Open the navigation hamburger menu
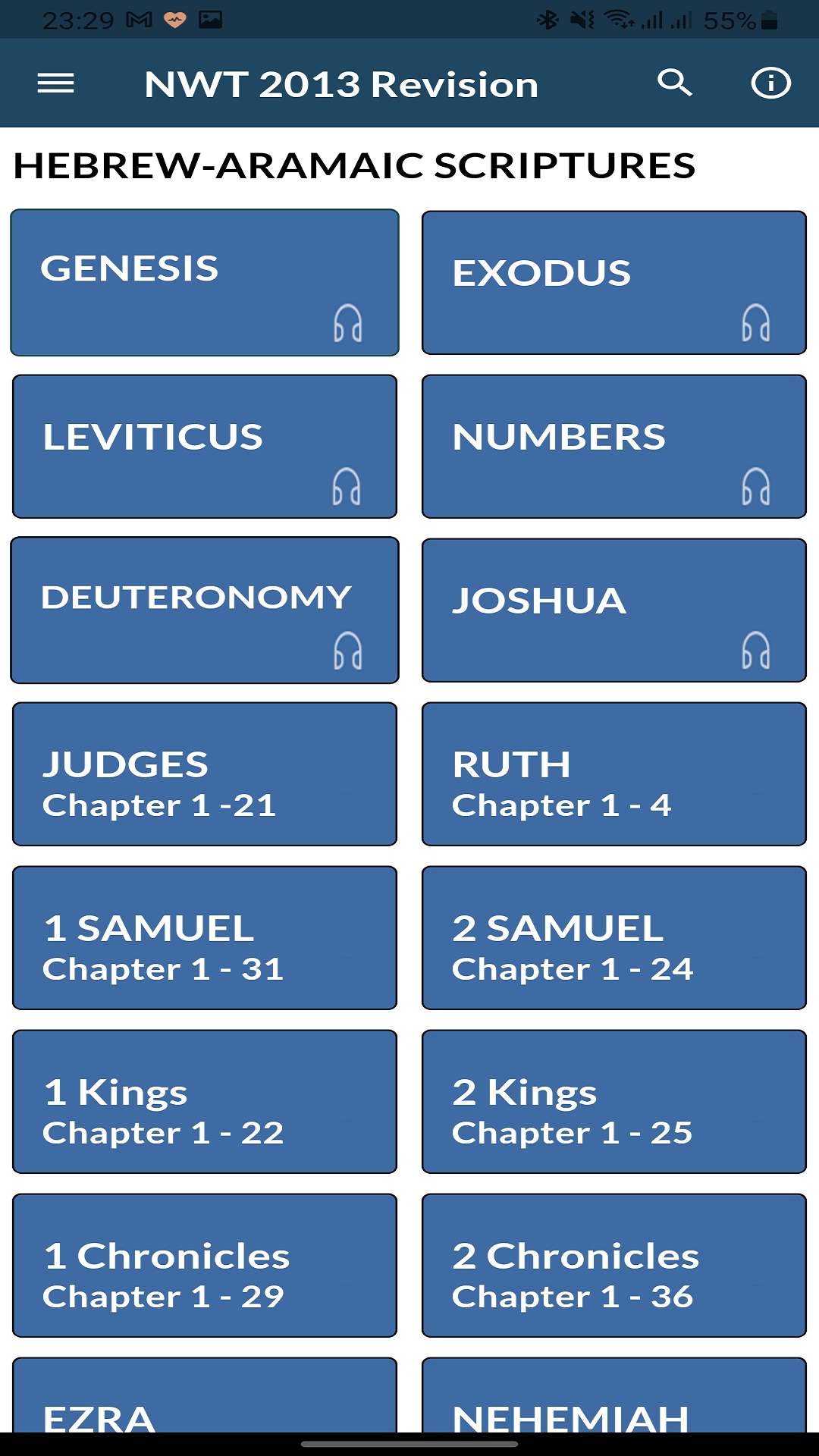 click(55, 83)
